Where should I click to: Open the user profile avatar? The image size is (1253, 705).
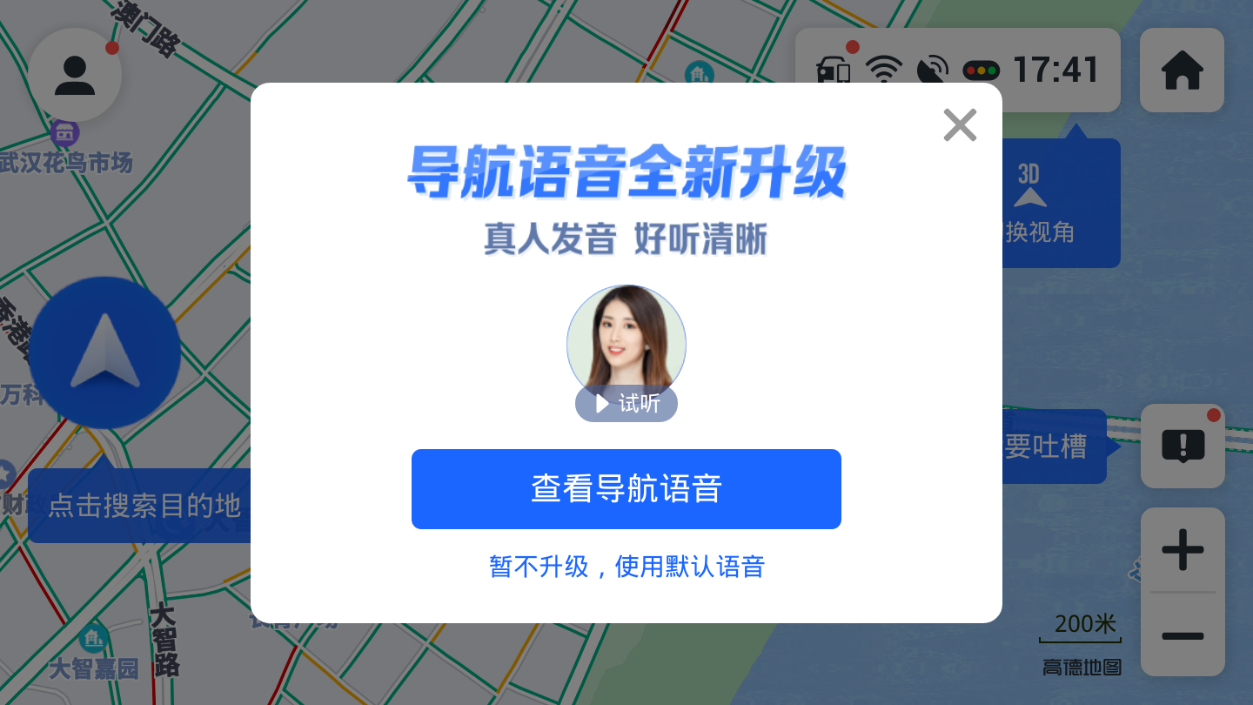(x=75, y=75)
